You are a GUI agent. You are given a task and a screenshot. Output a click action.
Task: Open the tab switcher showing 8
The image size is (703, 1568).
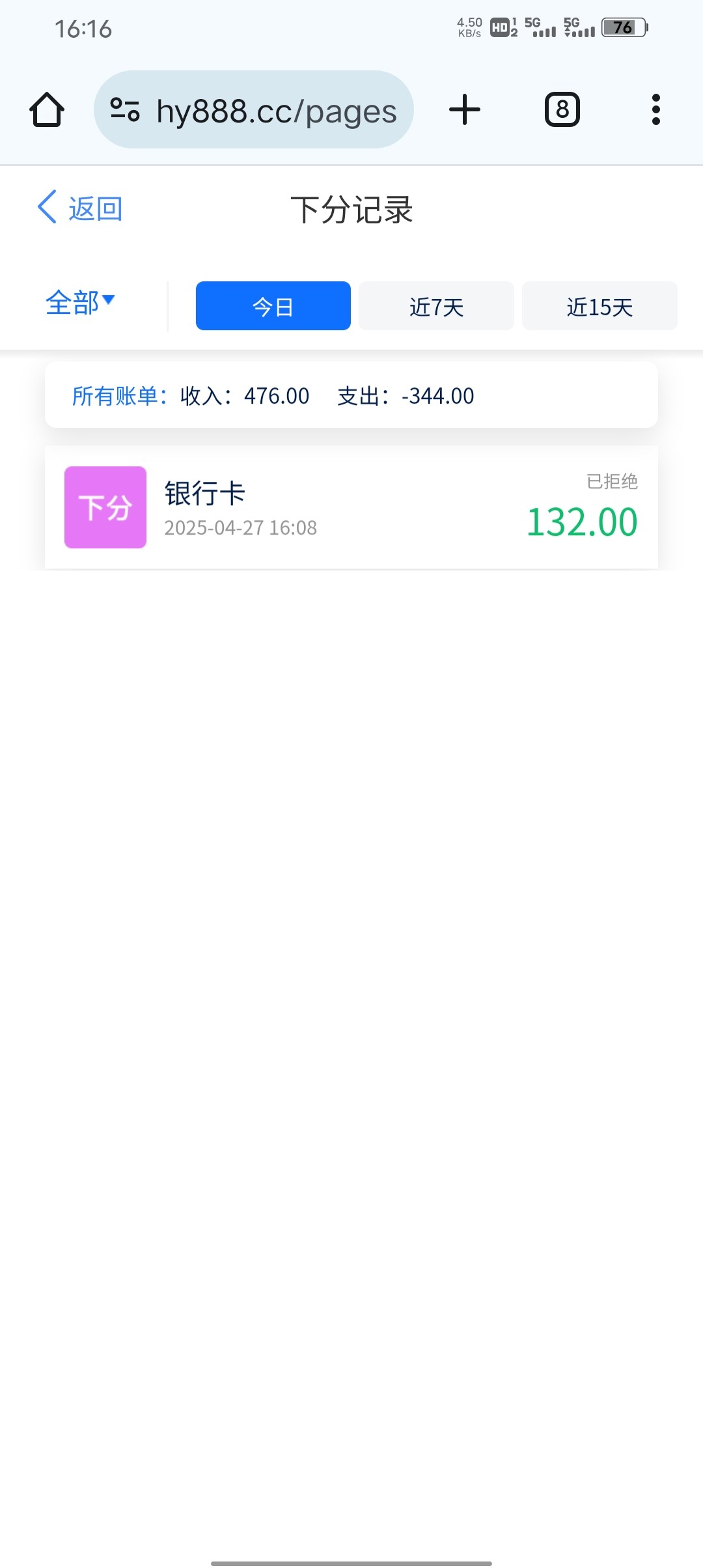point(562,109)
